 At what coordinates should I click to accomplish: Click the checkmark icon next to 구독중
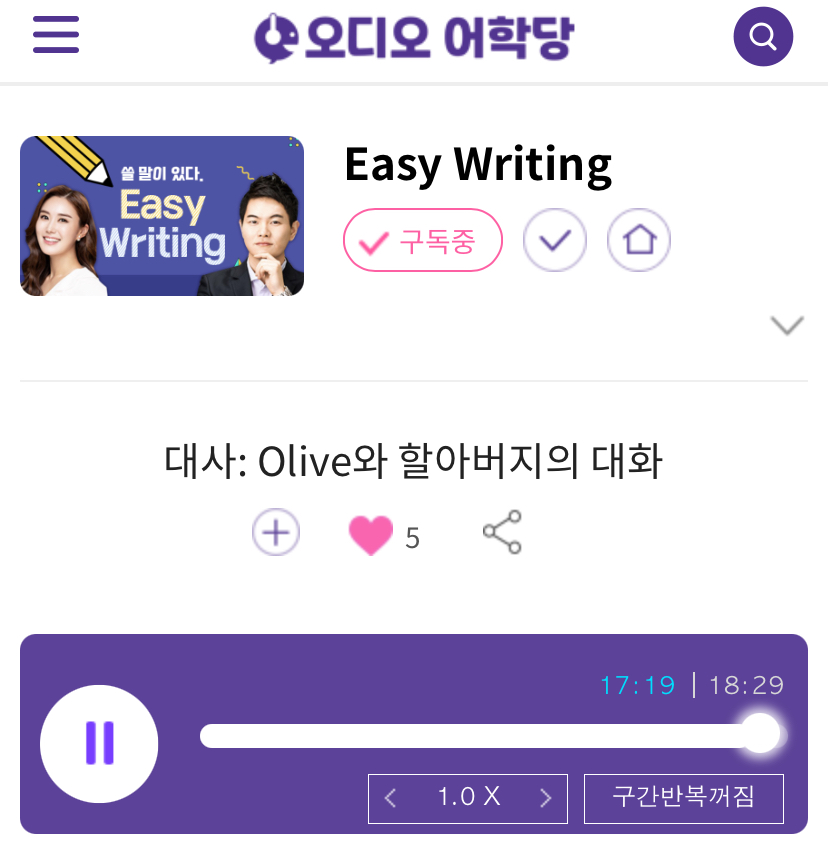pyautogui.click(x=555, y=240)
